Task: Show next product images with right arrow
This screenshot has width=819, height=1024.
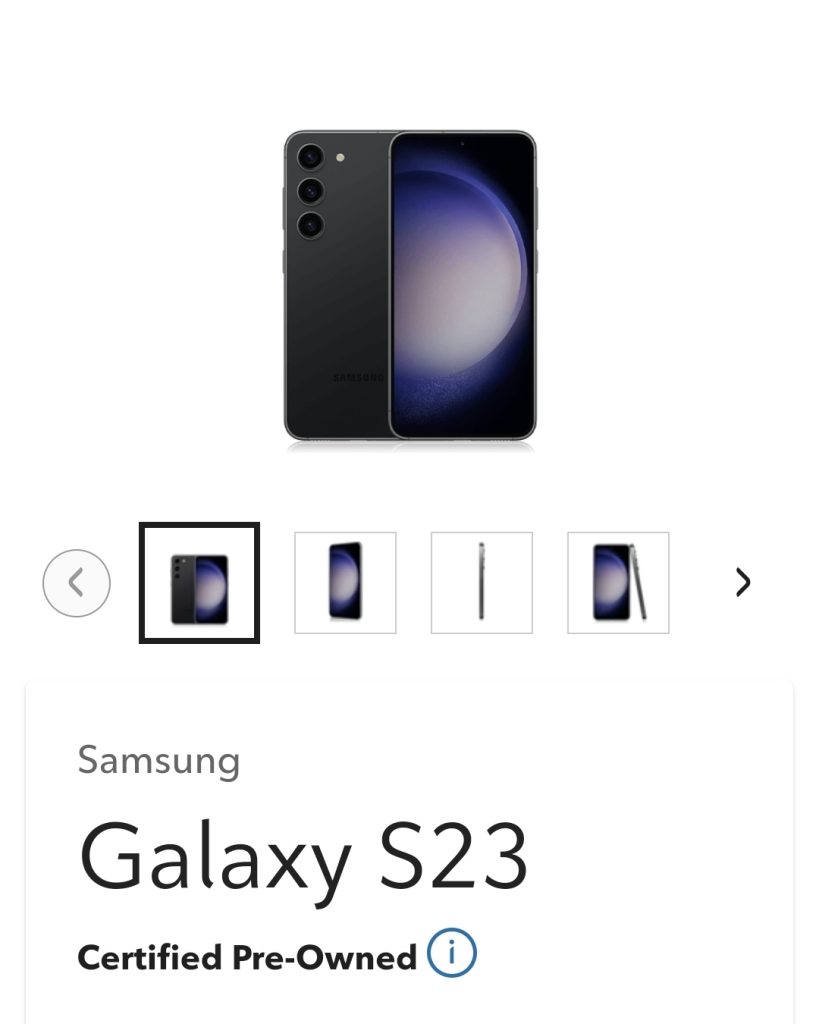Action: click(742, 582)
